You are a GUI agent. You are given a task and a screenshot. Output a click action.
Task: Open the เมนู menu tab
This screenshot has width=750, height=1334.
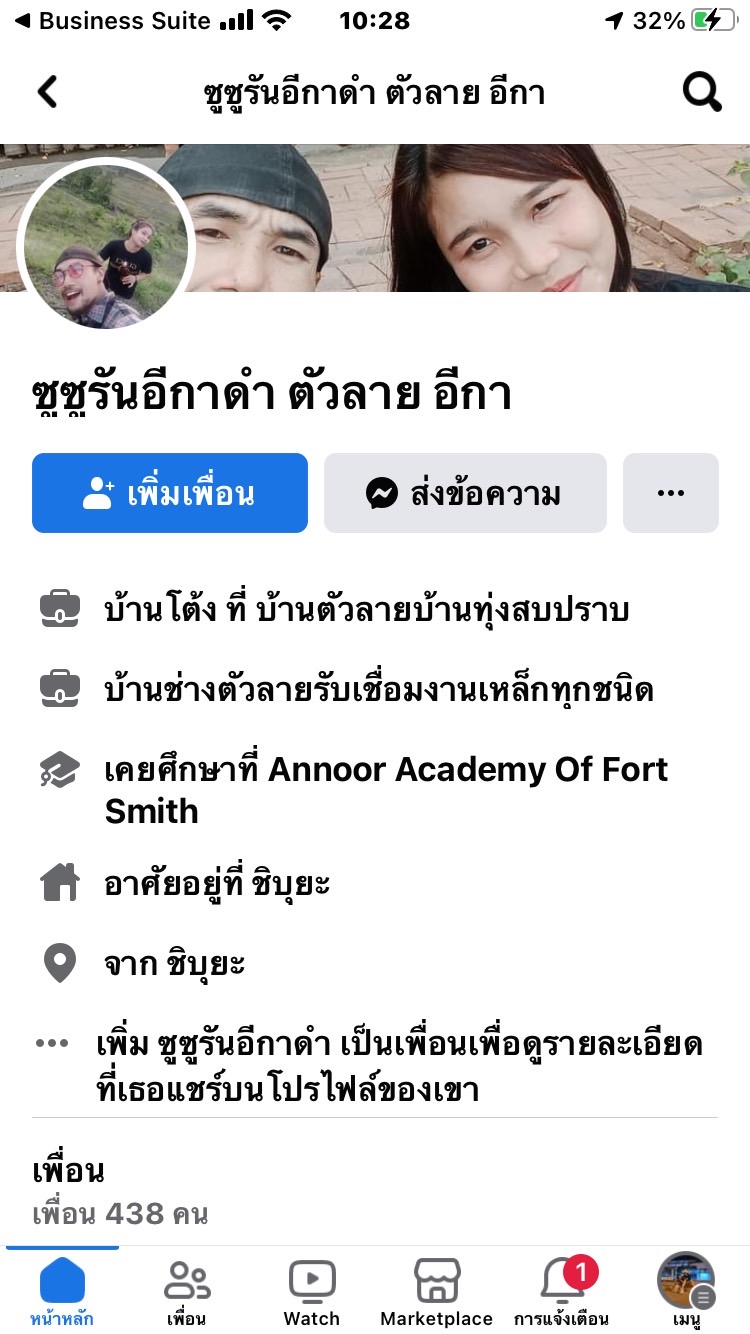pyautogui.click(x=686, y=1292)
